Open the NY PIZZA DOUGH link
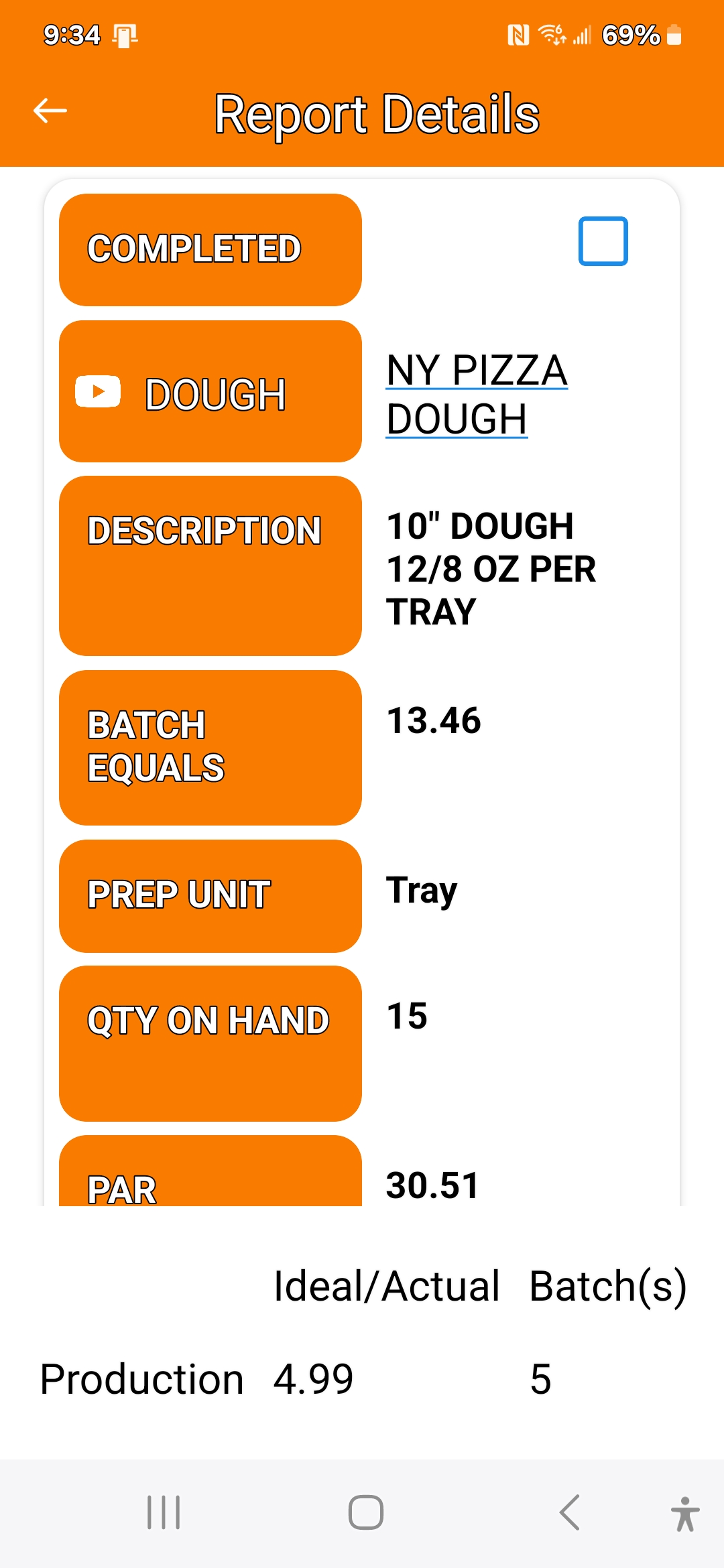Screen dimensions: 724x1568 pyautogui.click(x=477, y=394)
